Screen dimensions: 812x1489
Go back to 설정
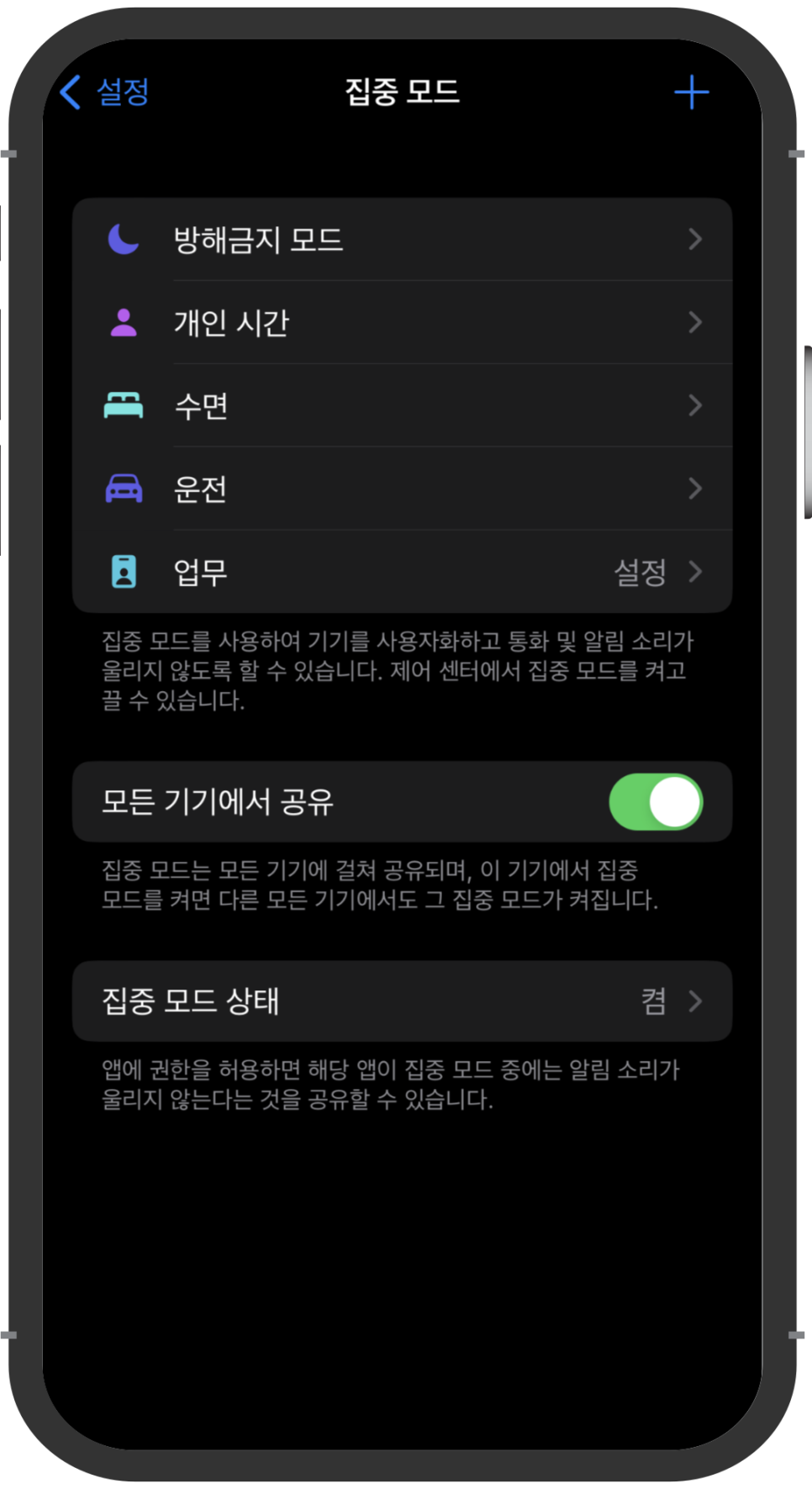tap(106, 92)
